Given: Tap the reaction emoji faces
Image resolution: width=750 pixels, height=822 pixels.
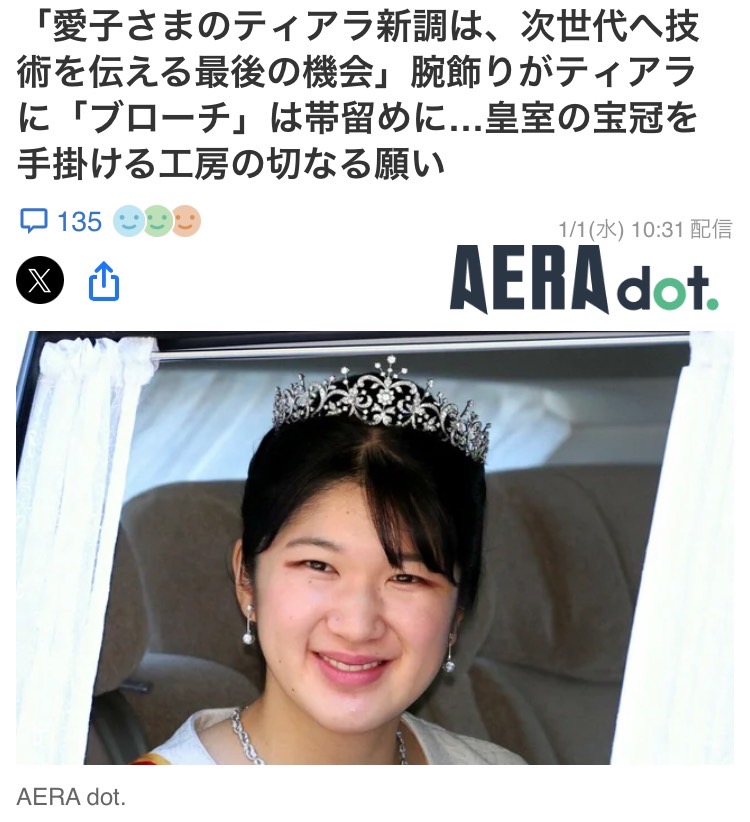Looking at the screenshot, I should pos(157,221).
